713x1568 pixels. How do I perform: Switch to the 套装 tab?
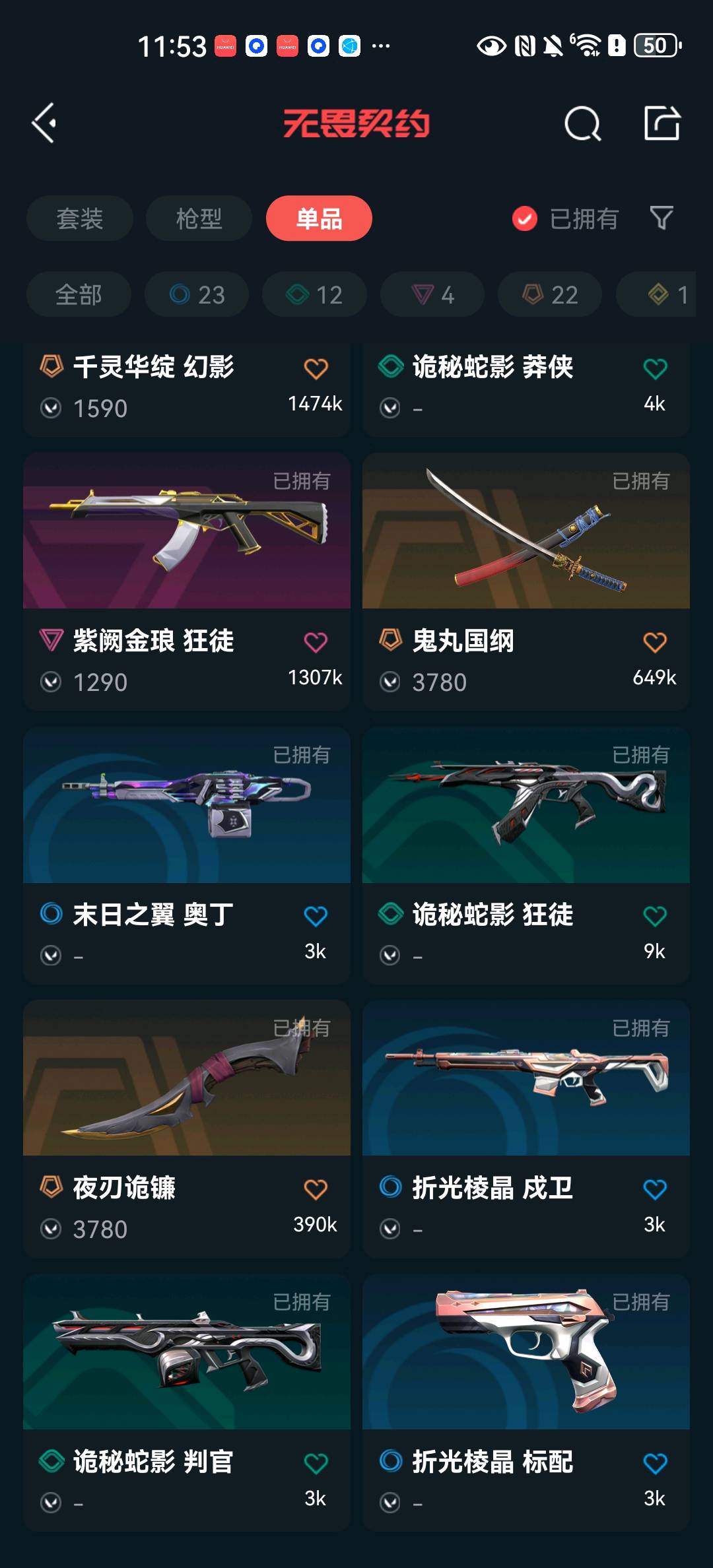point(79,218)
